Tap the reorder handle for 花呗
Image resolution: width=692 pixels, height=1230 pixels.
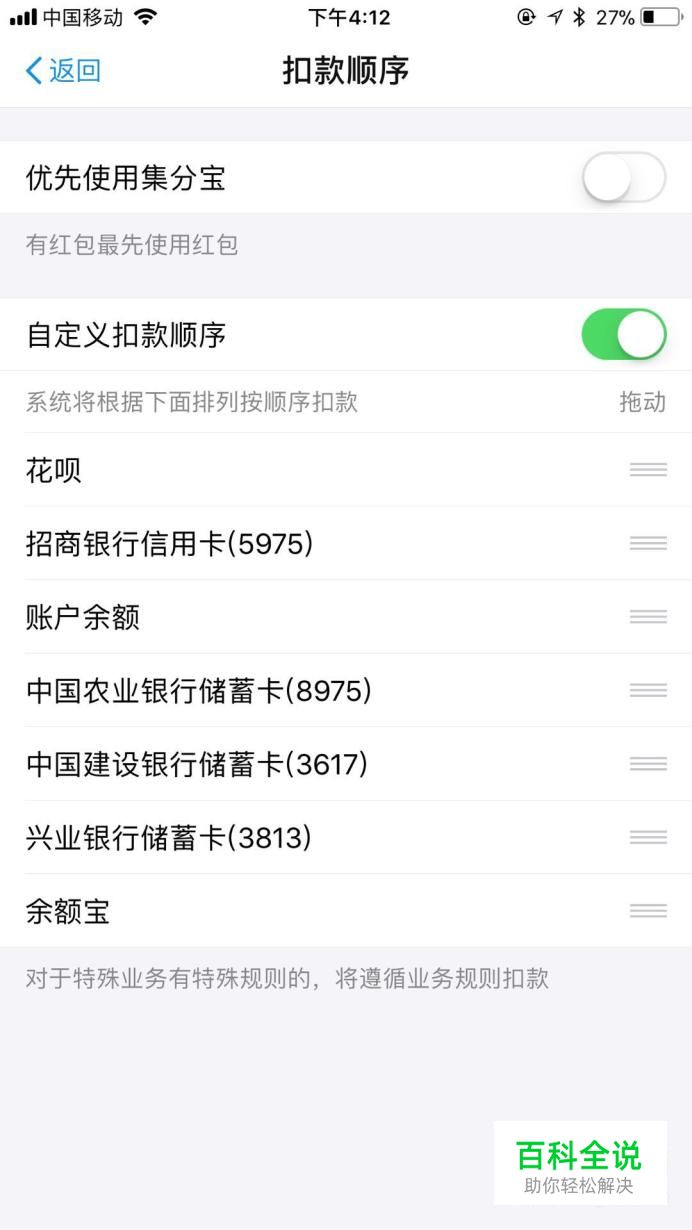(x=648, y=469)
